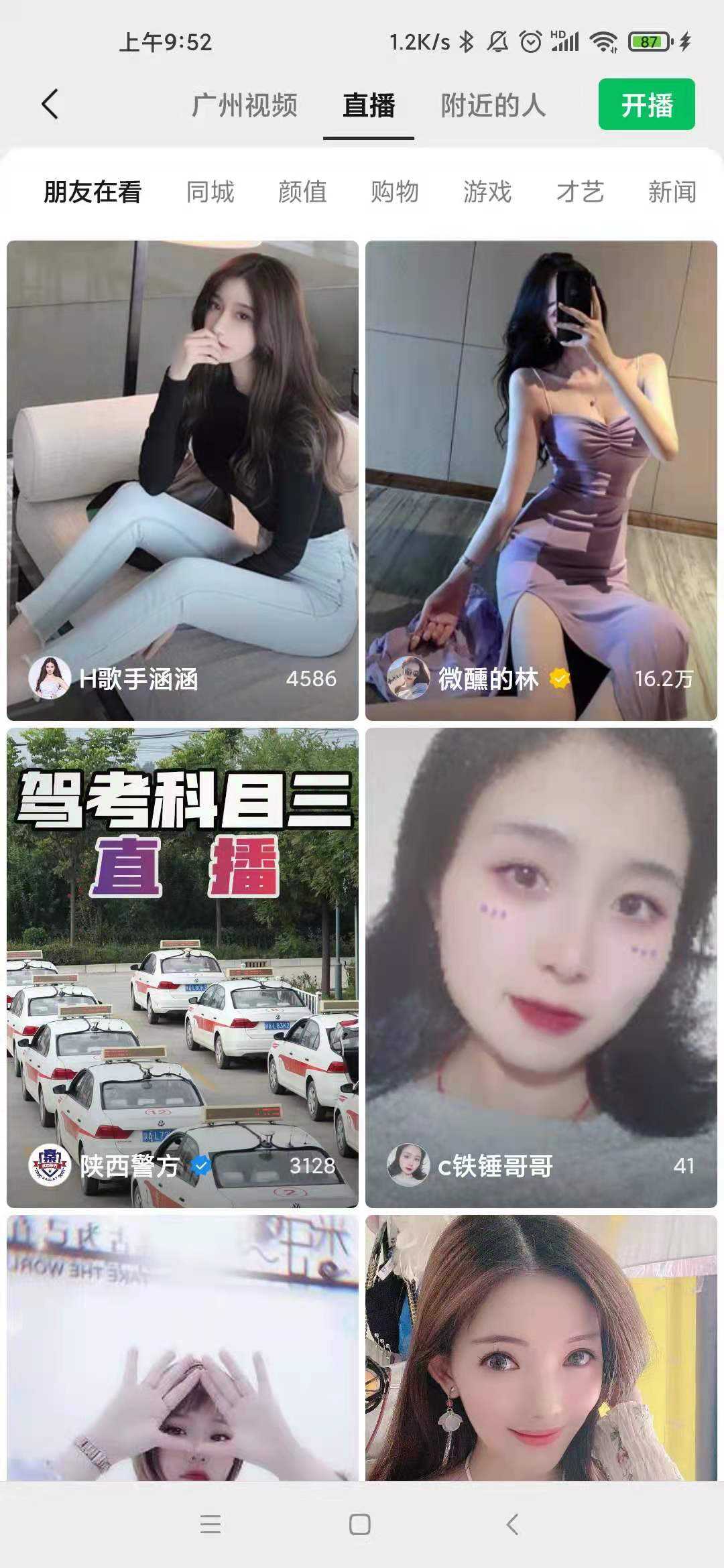This screenshot has height=1568, width=724.
Task: Open the 颜值 category
Action: (302, 192)
